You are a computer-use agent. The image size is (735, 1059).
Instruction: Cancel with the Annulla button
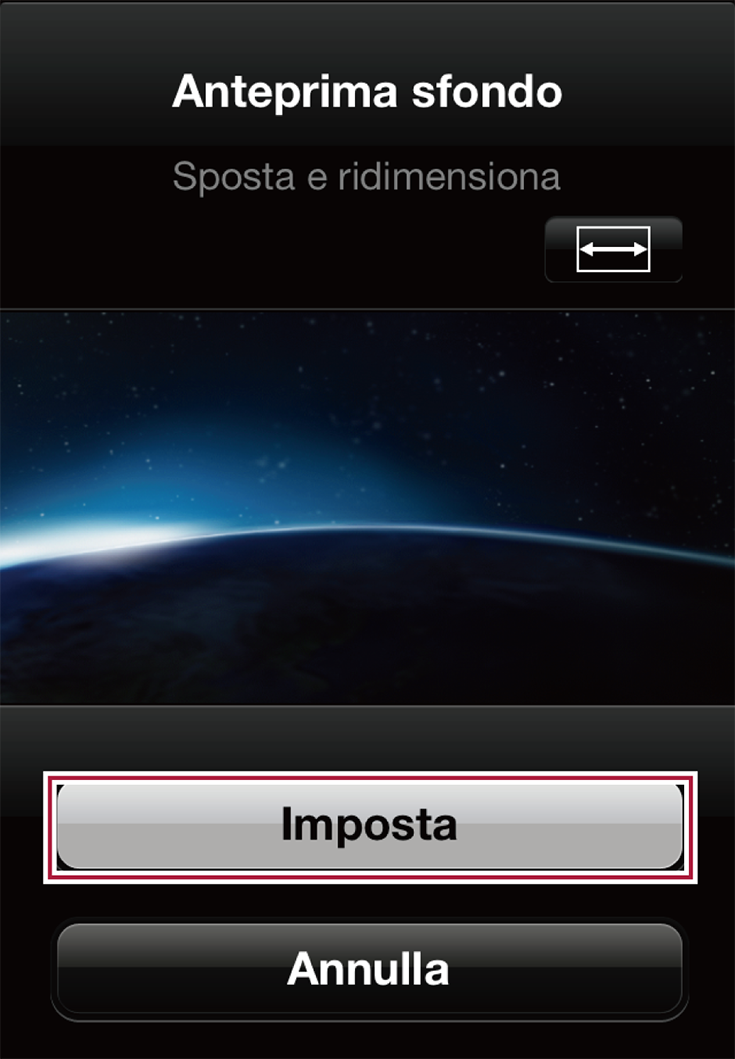tap(369, 969)
